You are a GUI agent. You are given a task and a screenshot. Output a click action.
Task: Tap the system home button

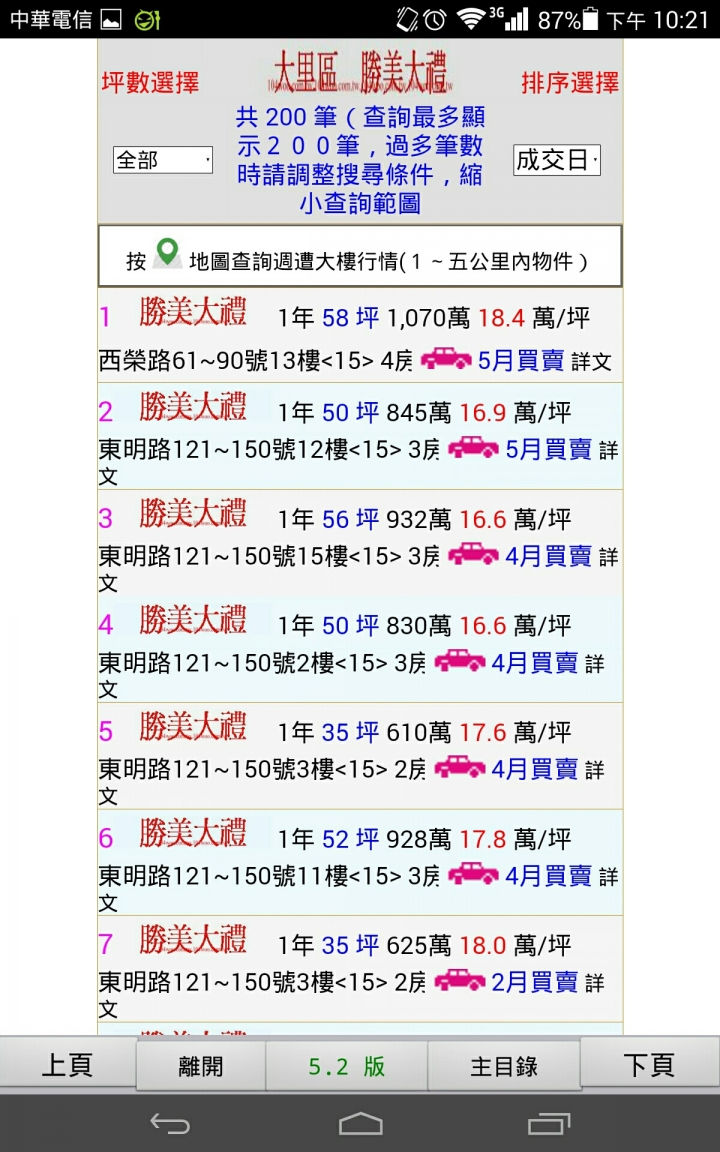(360, 1124)
